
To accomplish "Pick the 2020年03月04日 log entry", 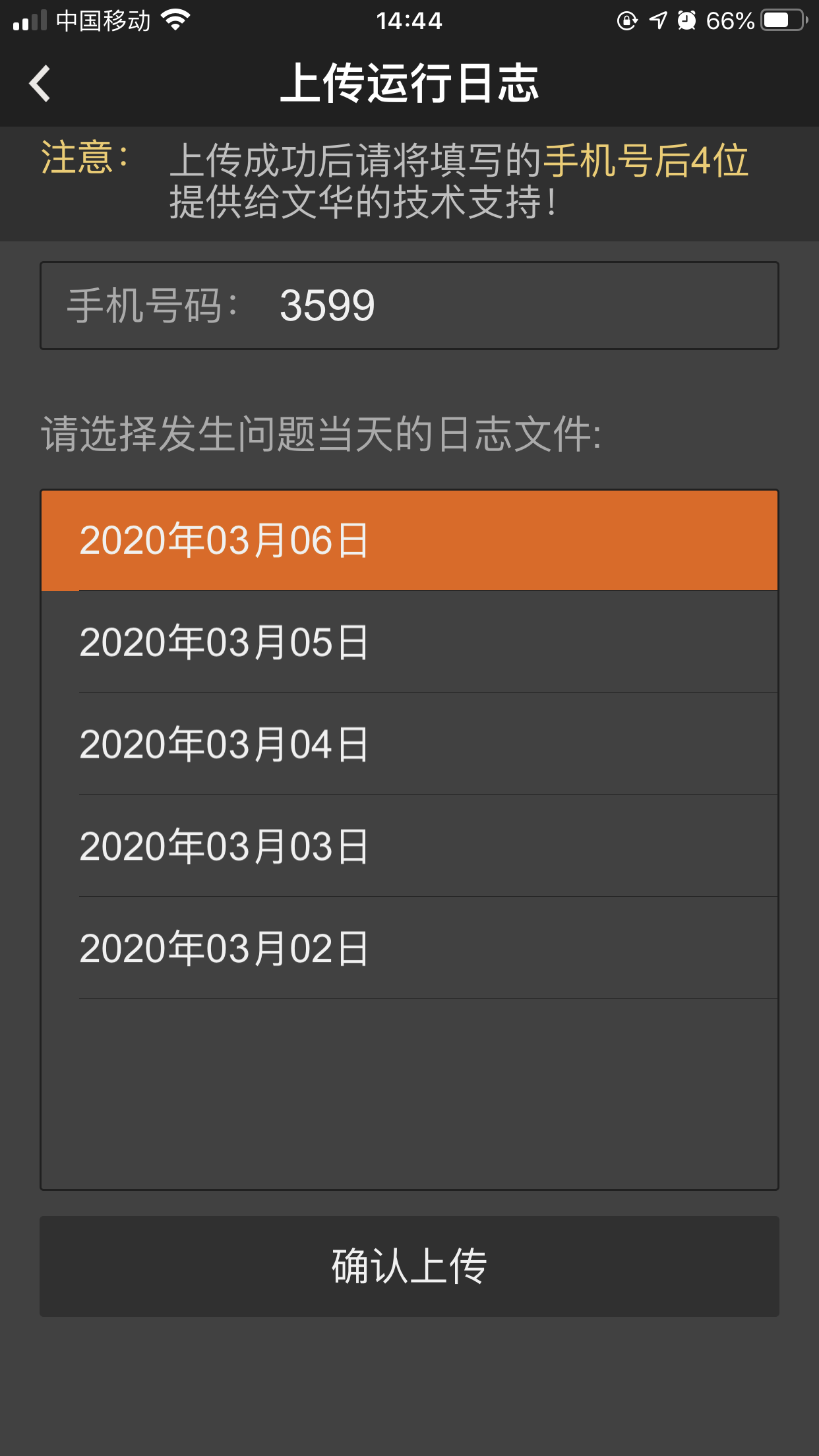I will coord(409,744).
